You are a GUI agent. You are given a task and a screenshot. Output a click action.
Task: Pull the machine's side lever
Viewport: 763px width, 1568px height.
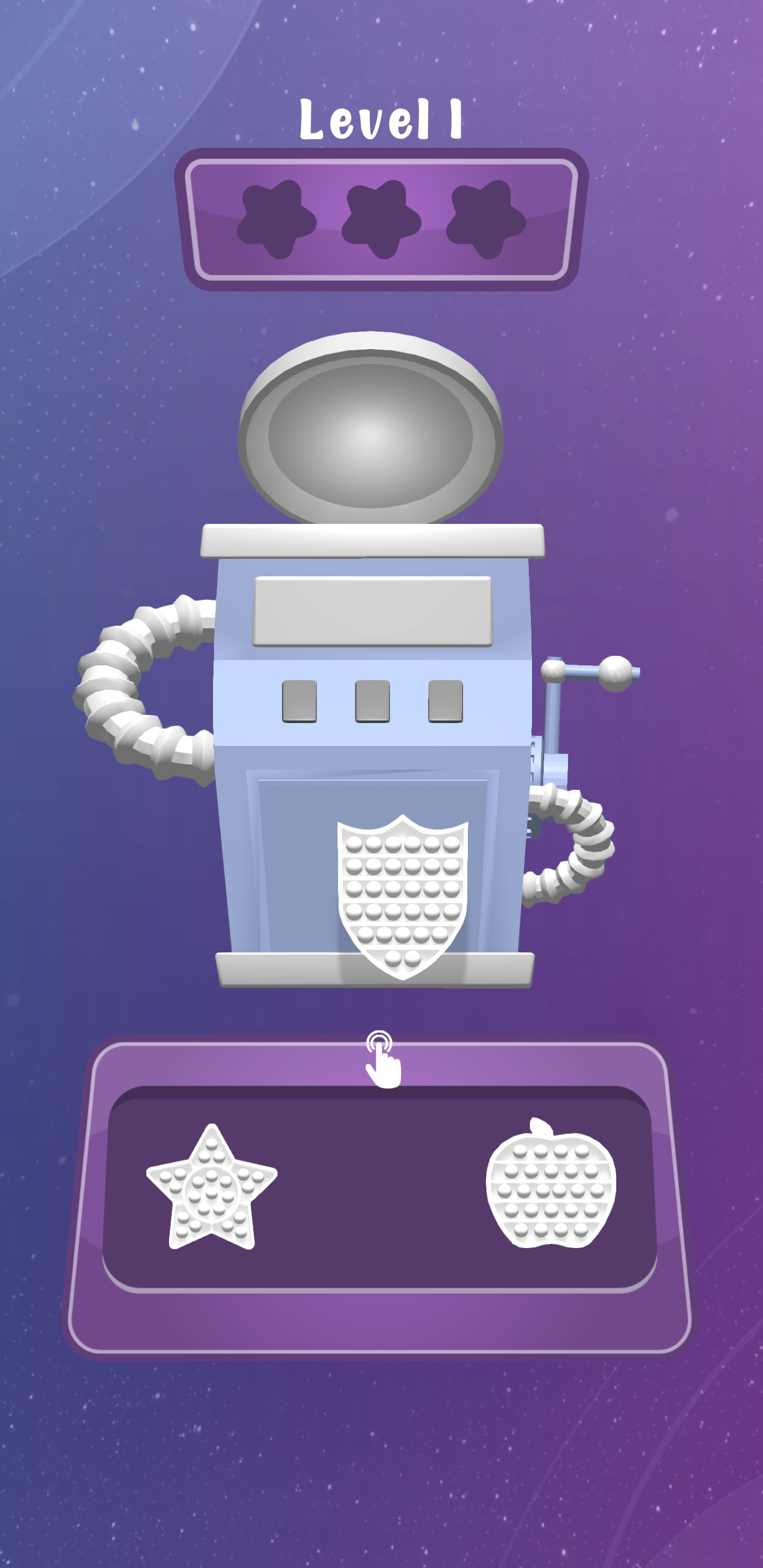615,673
